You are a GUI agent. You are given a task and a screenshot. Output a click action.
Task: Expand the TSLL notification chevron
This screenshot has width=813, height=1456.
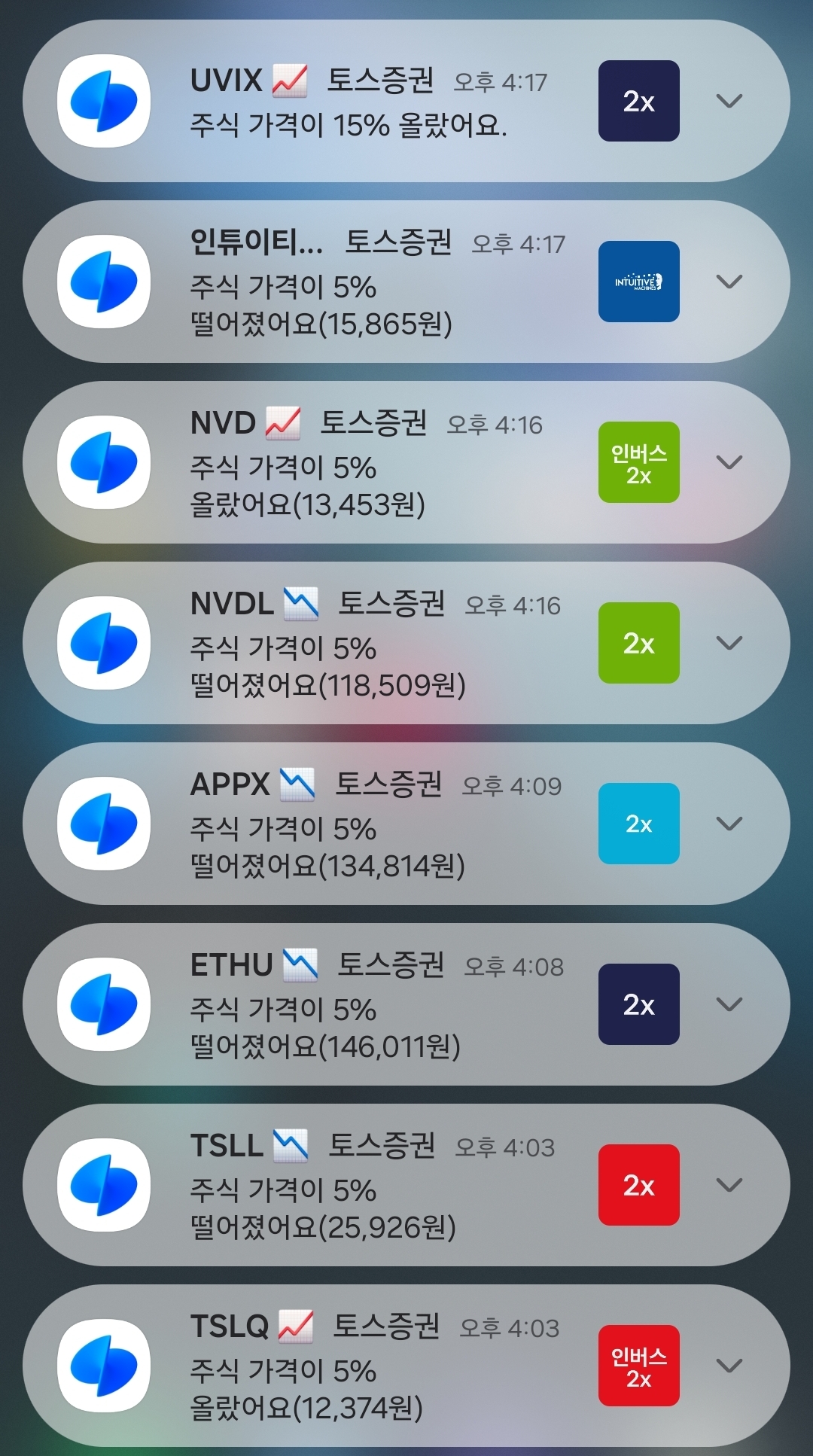click(x=729, y=1185)
